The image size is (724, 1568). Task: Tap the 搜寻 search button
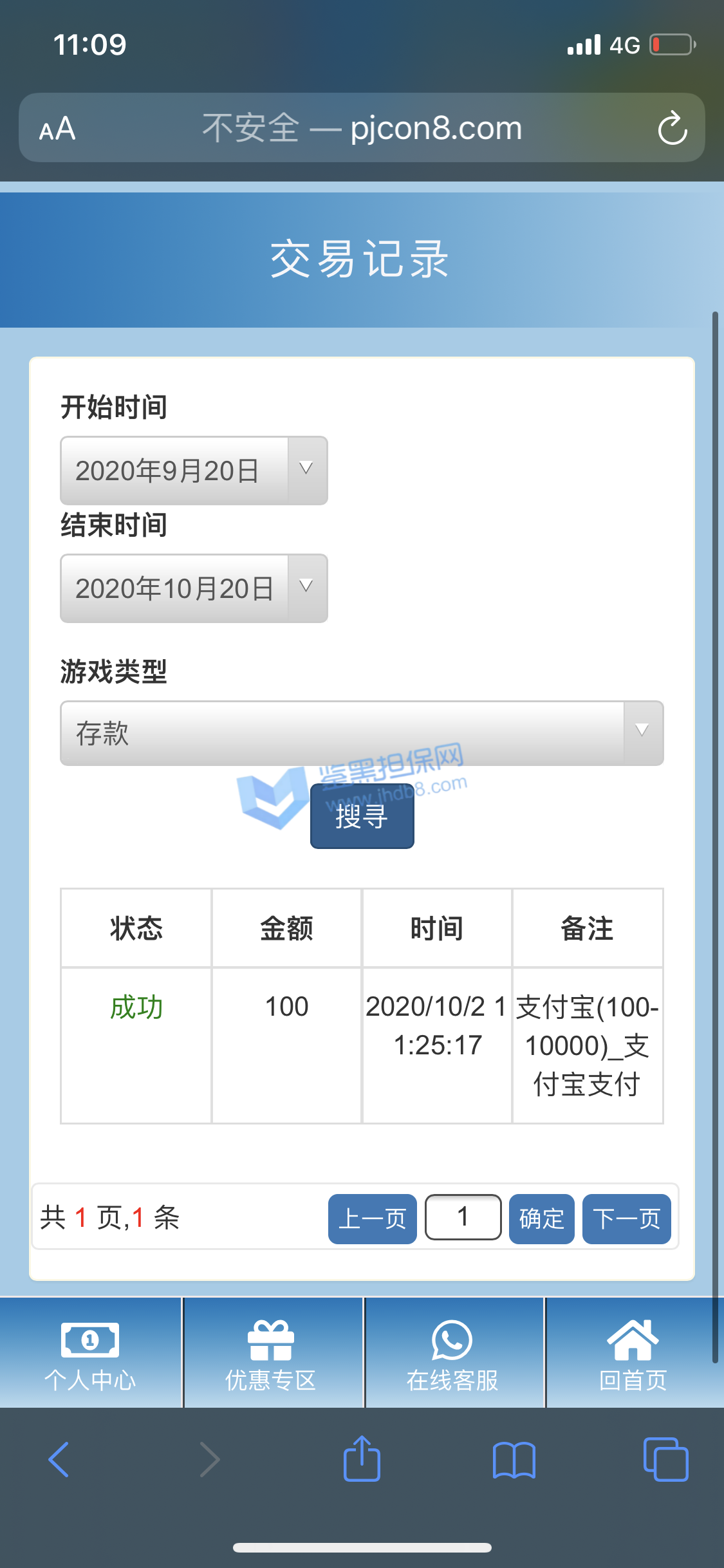[x=362, y=816]
